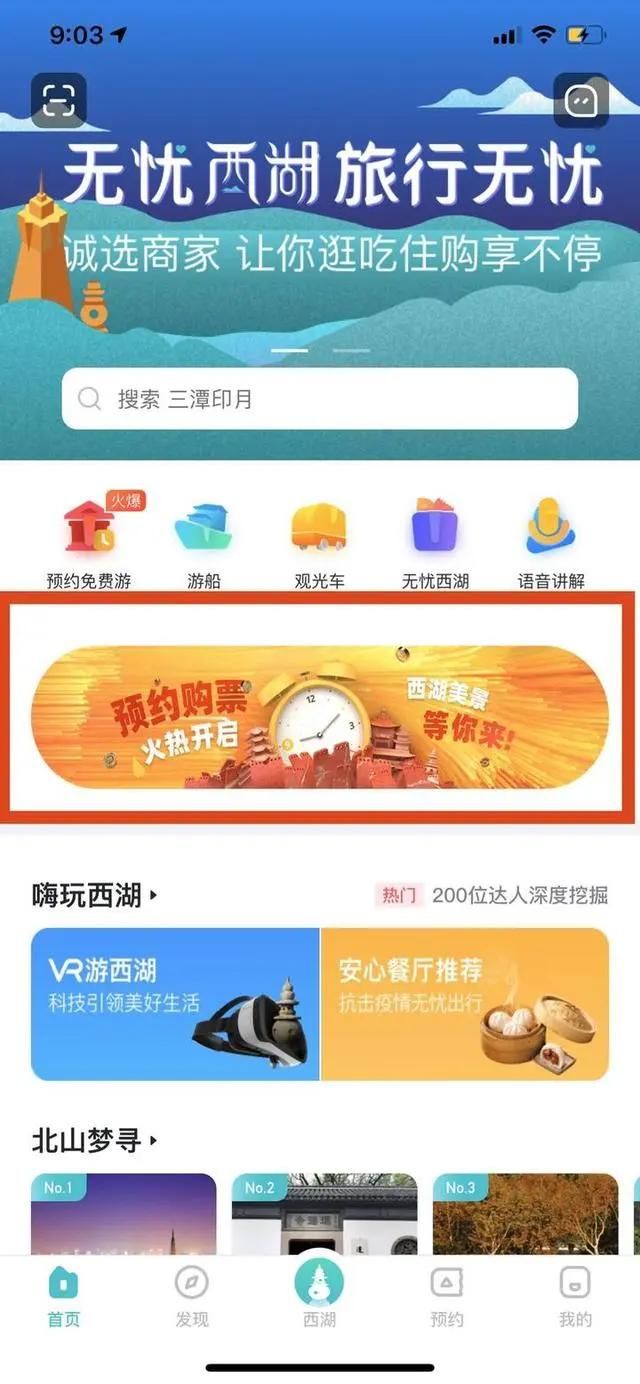Open the 安心餐厅推荐 card
Screen dimensions: 640x1384
(x=465, y=1004)
